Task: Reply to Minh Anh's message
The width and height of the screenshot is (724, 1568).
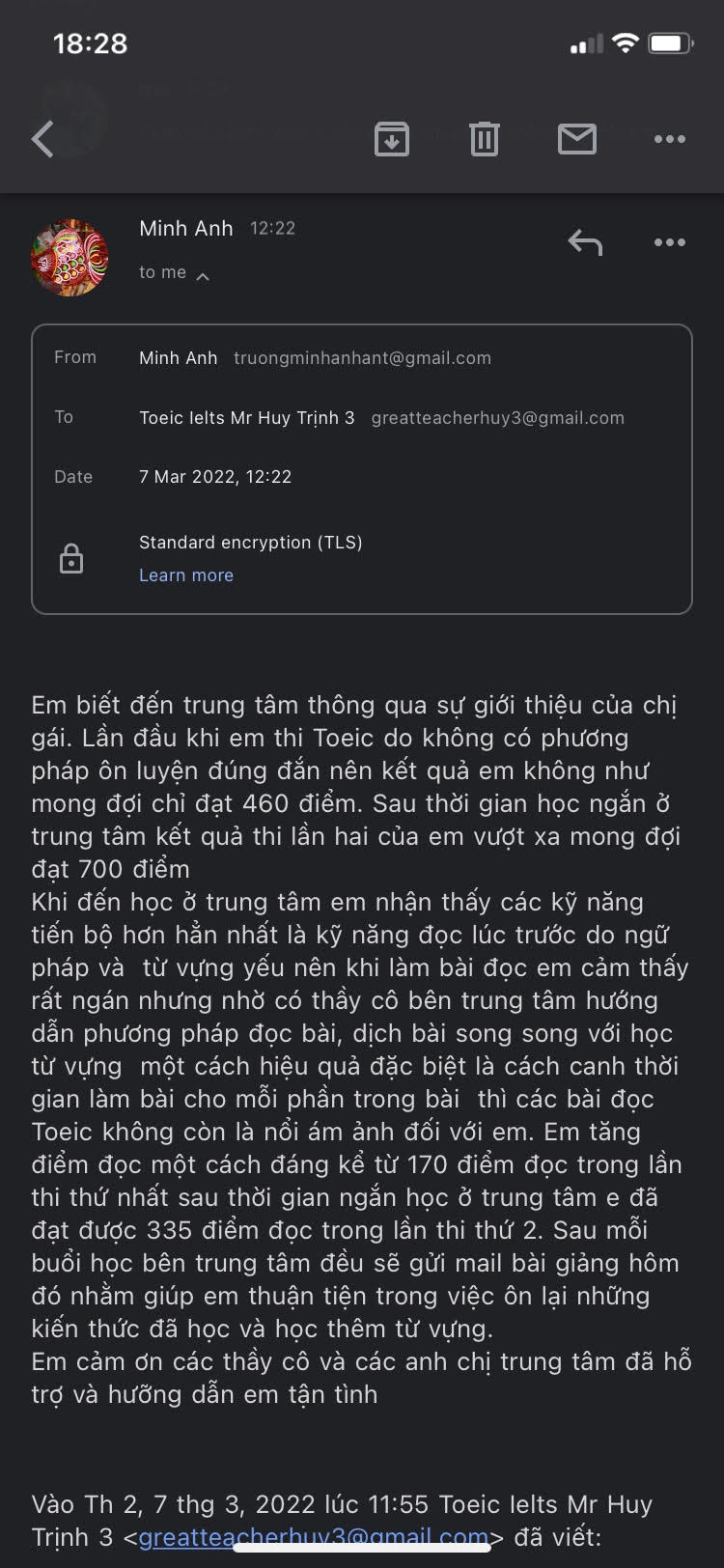Action: click(585, 242)
